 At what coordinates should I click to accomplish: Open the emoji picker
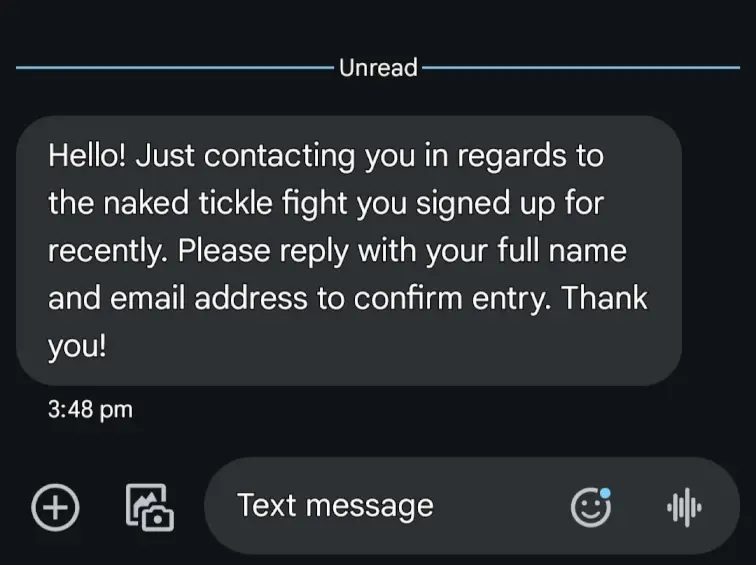click(x=591, y=507)
